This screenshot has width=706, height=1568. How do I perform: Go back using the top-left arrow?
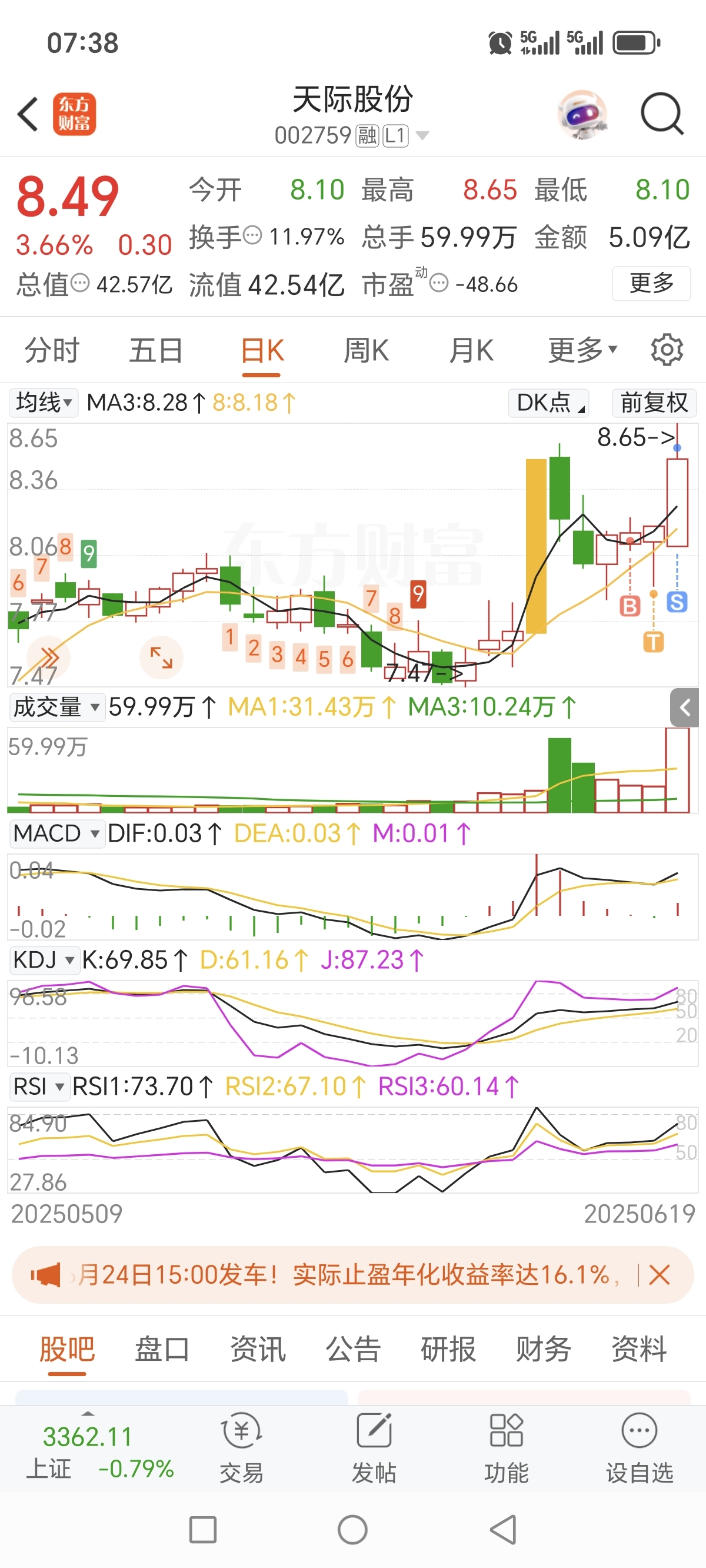(x=28, y=114)
